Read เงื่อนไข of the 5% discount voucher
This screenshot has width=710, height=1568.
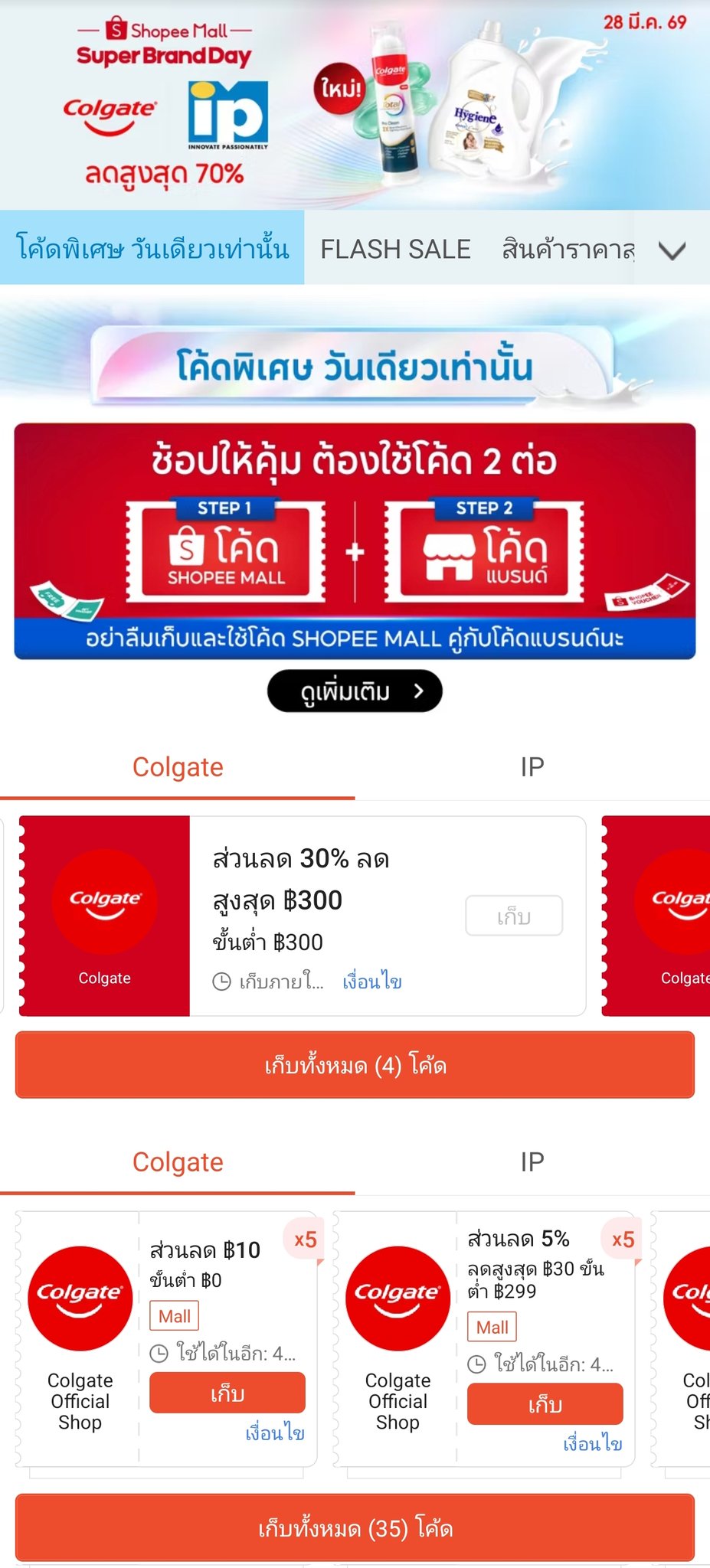pyautogui.click(x=592, y=1444)
